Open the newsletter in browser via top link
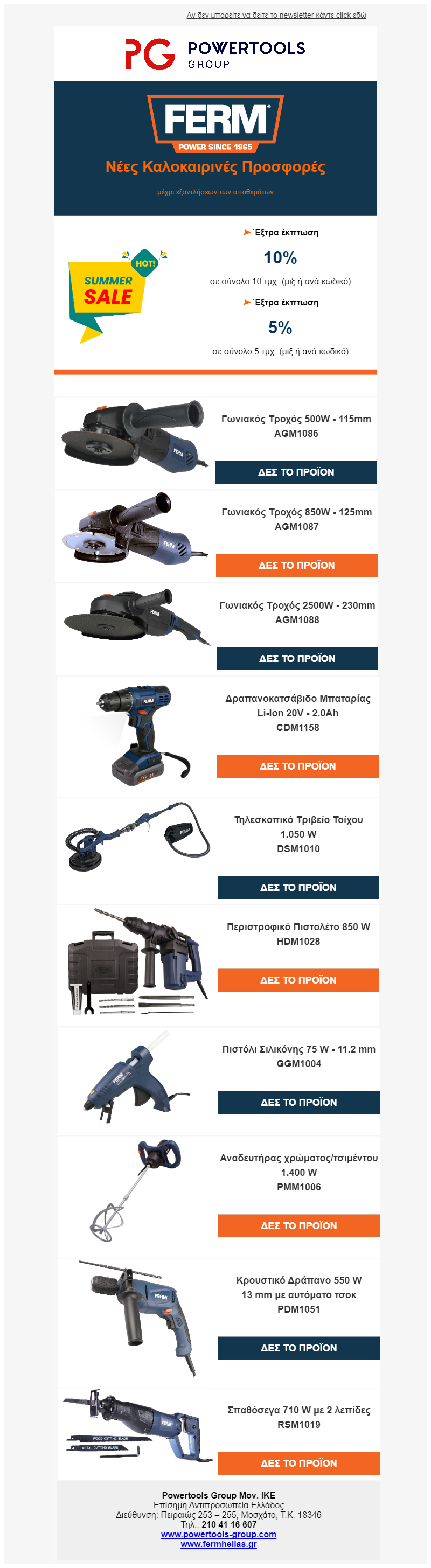 coord(276,15)
